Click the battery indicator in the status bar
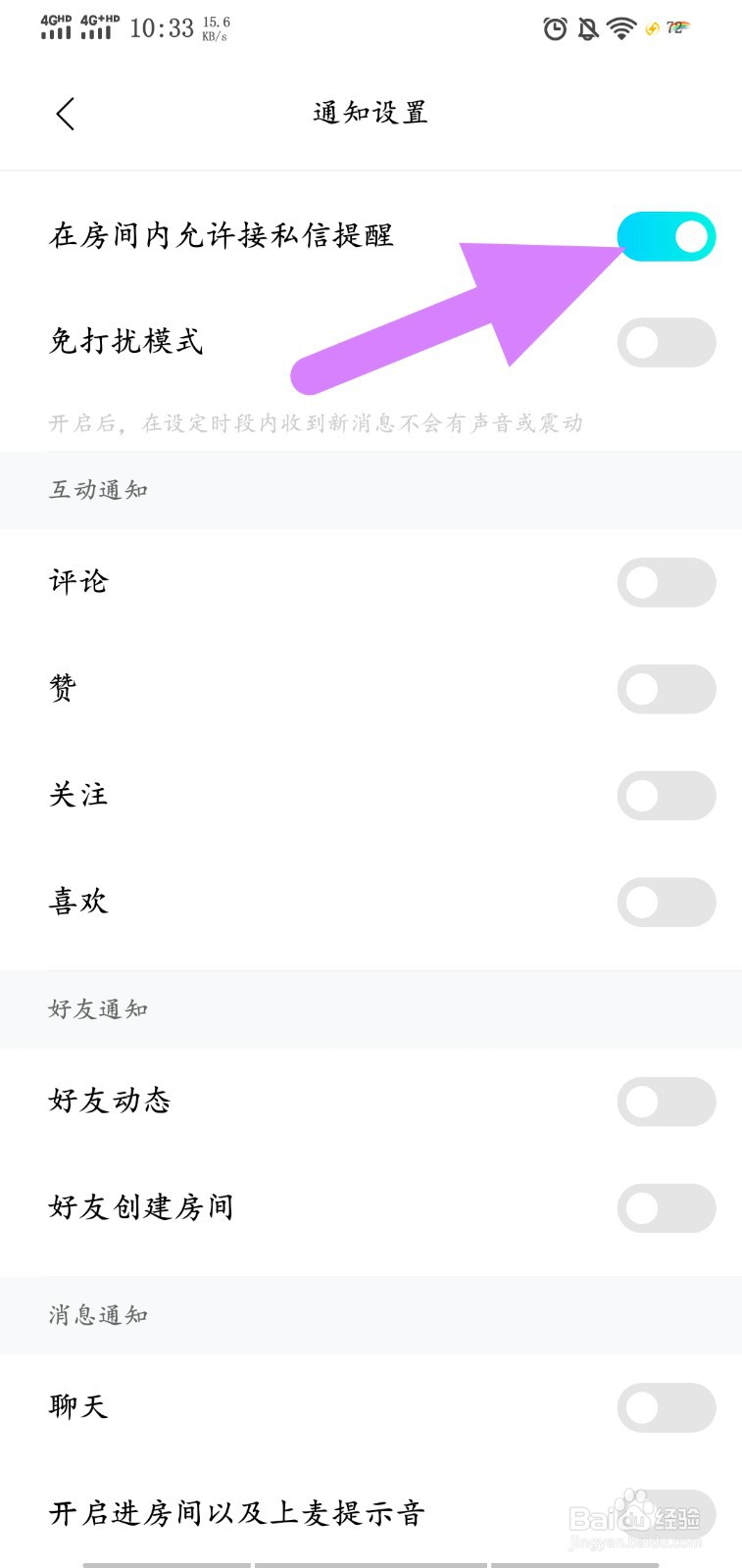 point(671,29)
